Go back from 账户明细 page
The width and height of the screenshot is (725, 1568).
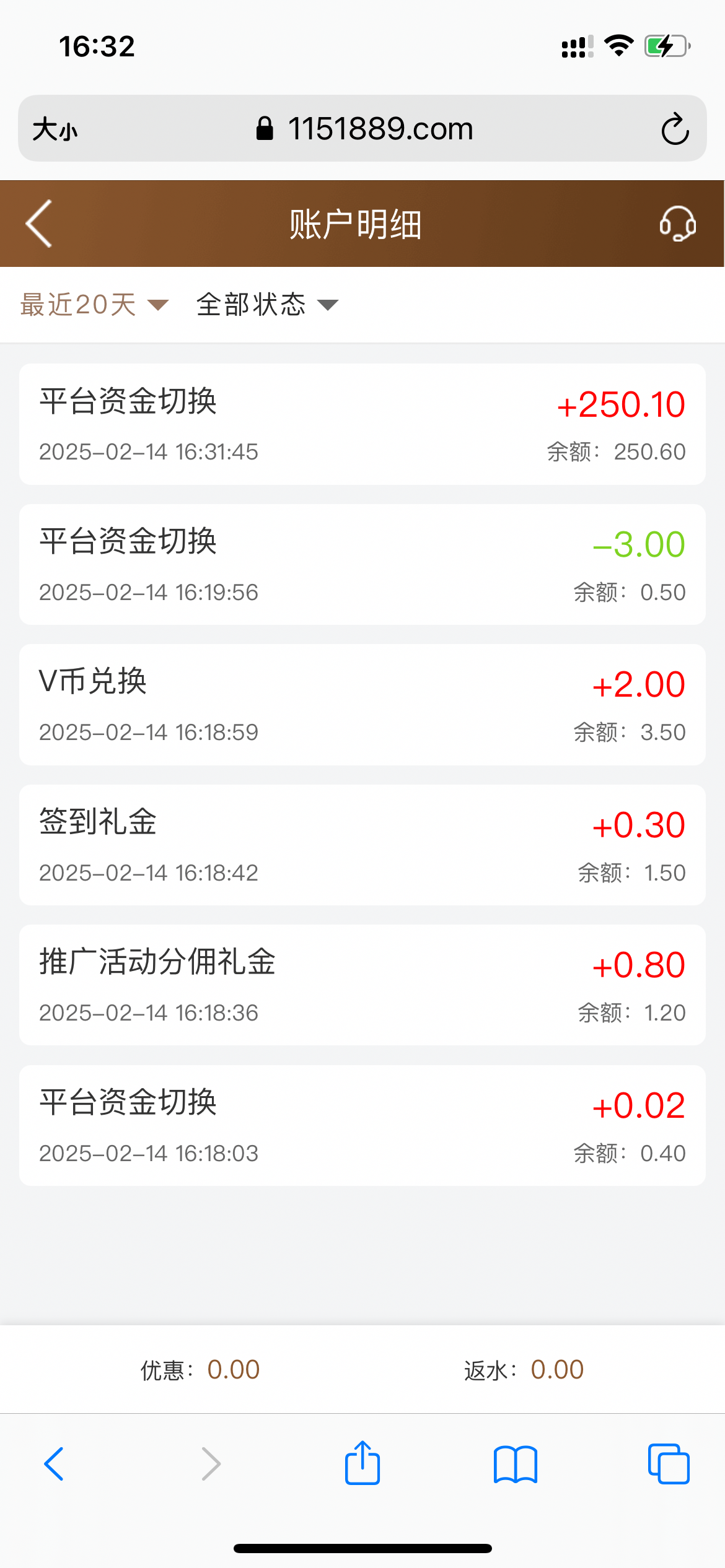pyautogui.click(x=39, y=224)
